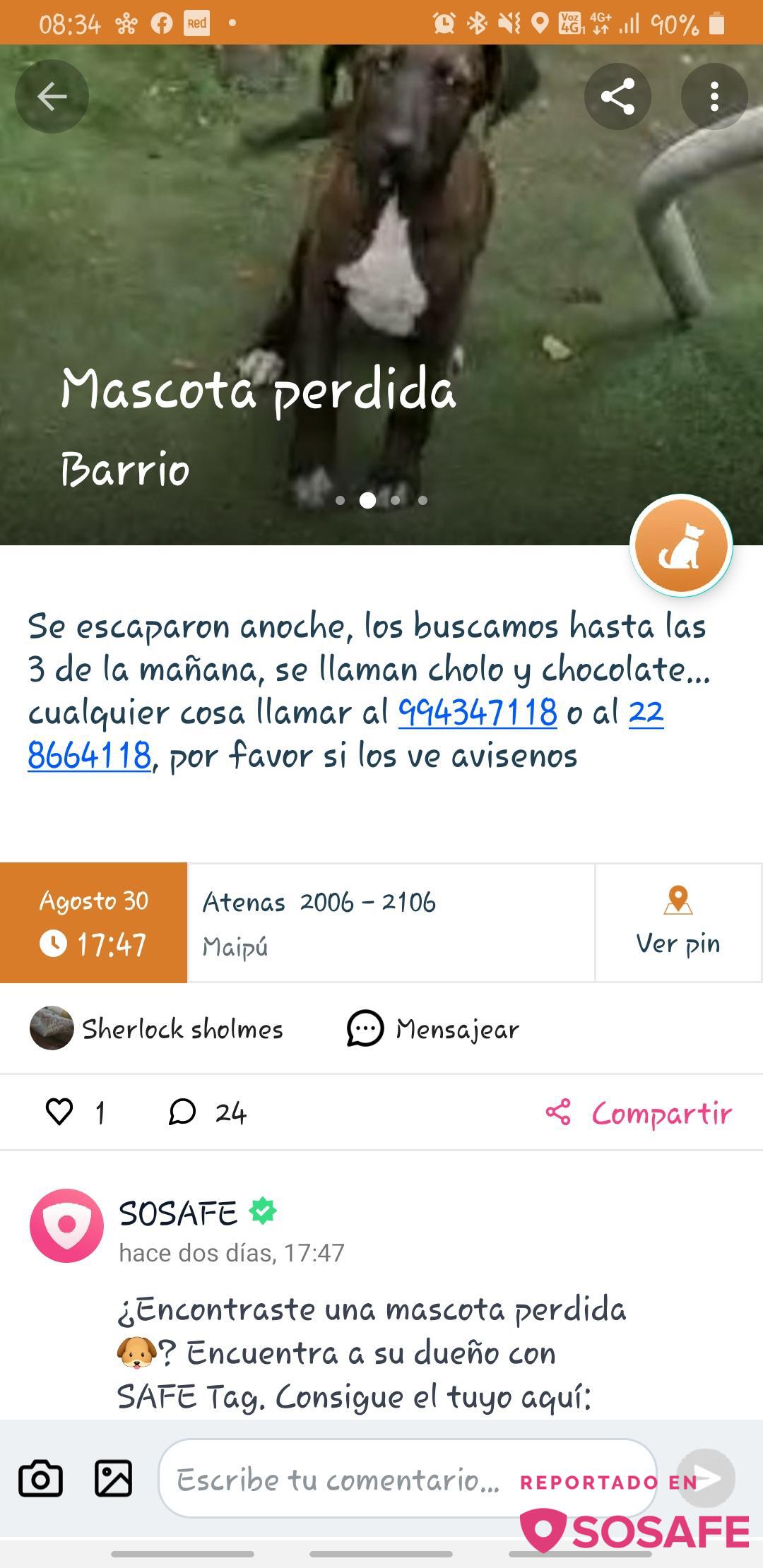Call the landline 22 8664118
Screen dimensions: 763x1568
click(90, 755)
